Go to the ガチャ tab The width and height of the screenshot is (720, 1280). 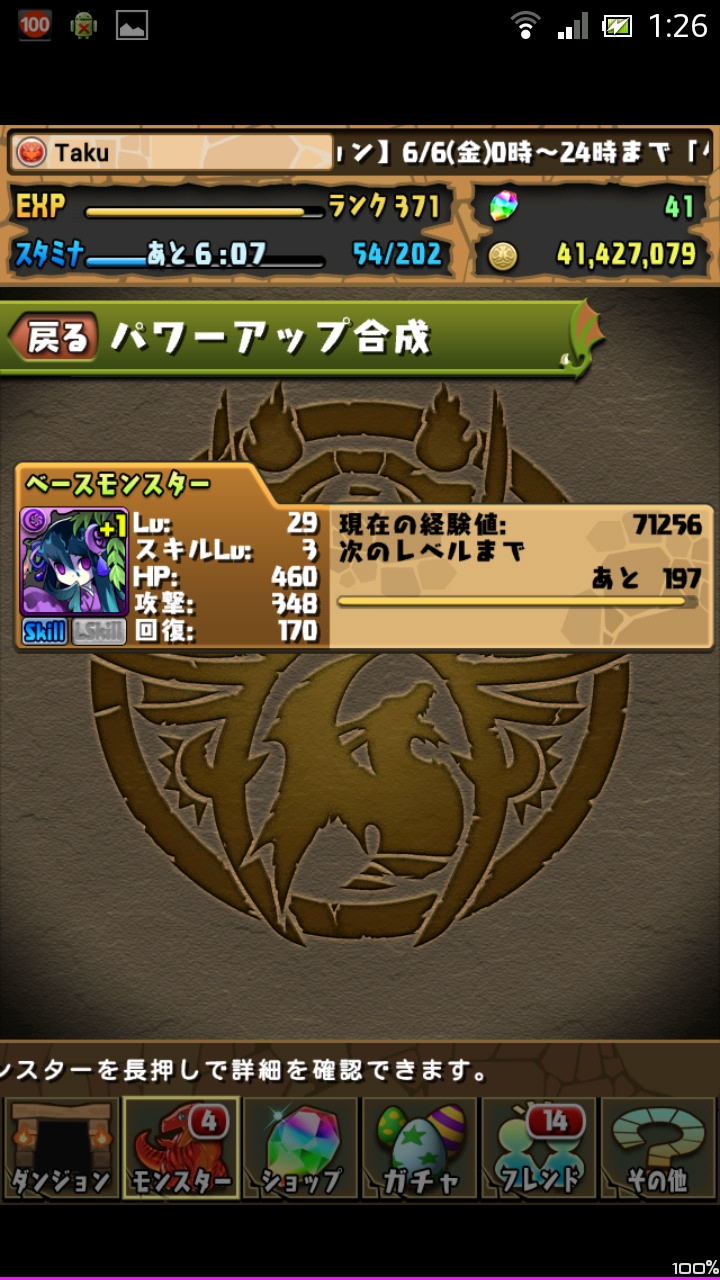click(x=420, y=1149)
